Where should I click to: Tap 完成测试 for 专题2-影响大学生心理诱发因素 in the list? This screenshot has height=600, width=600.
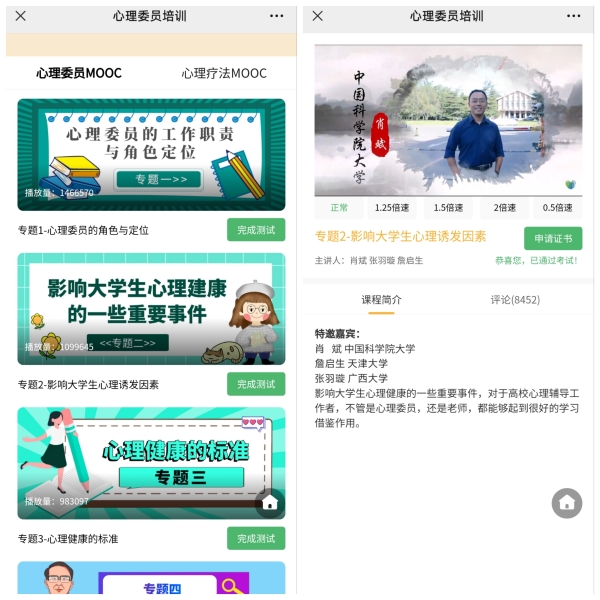pos(255,384)
